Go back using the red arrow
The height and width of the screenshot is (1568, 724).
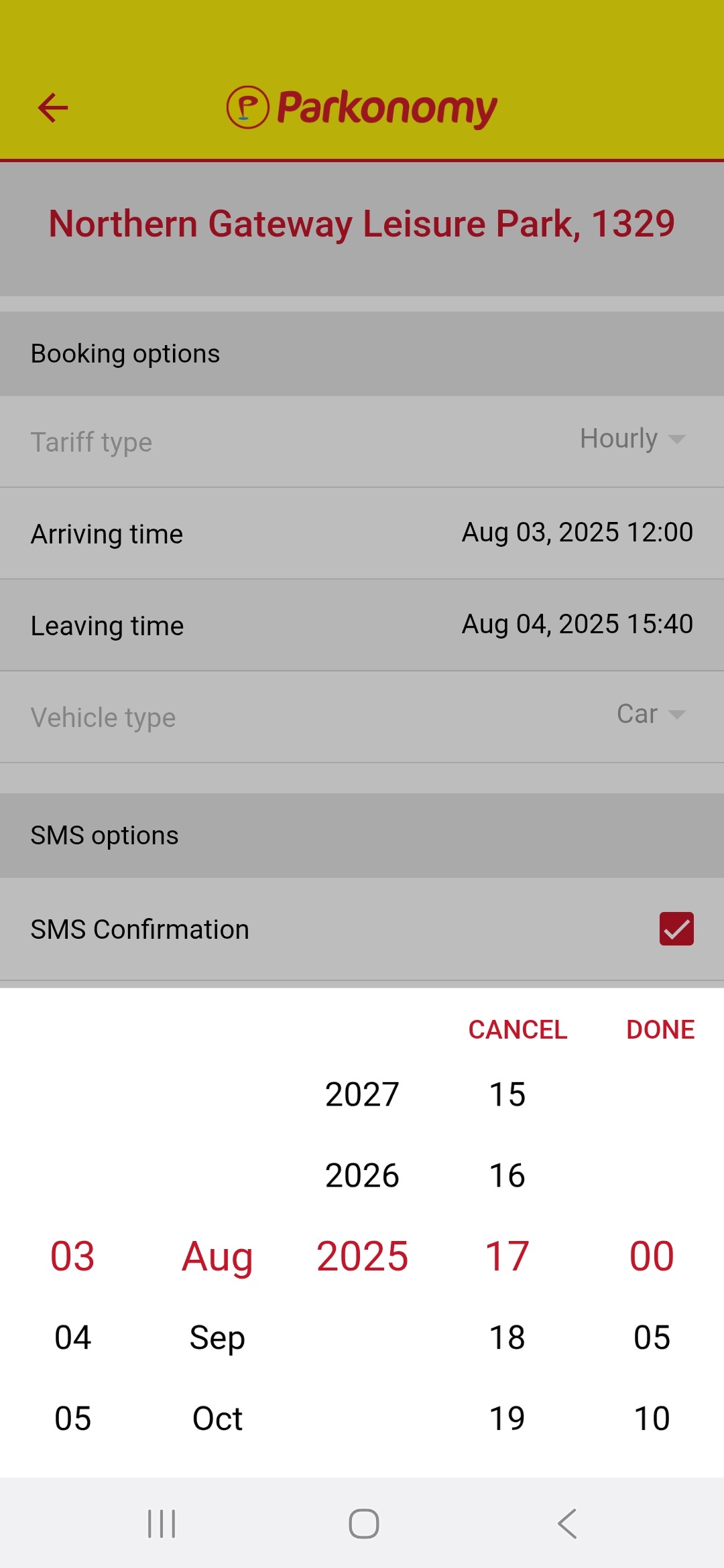click(x=54, y=107)
